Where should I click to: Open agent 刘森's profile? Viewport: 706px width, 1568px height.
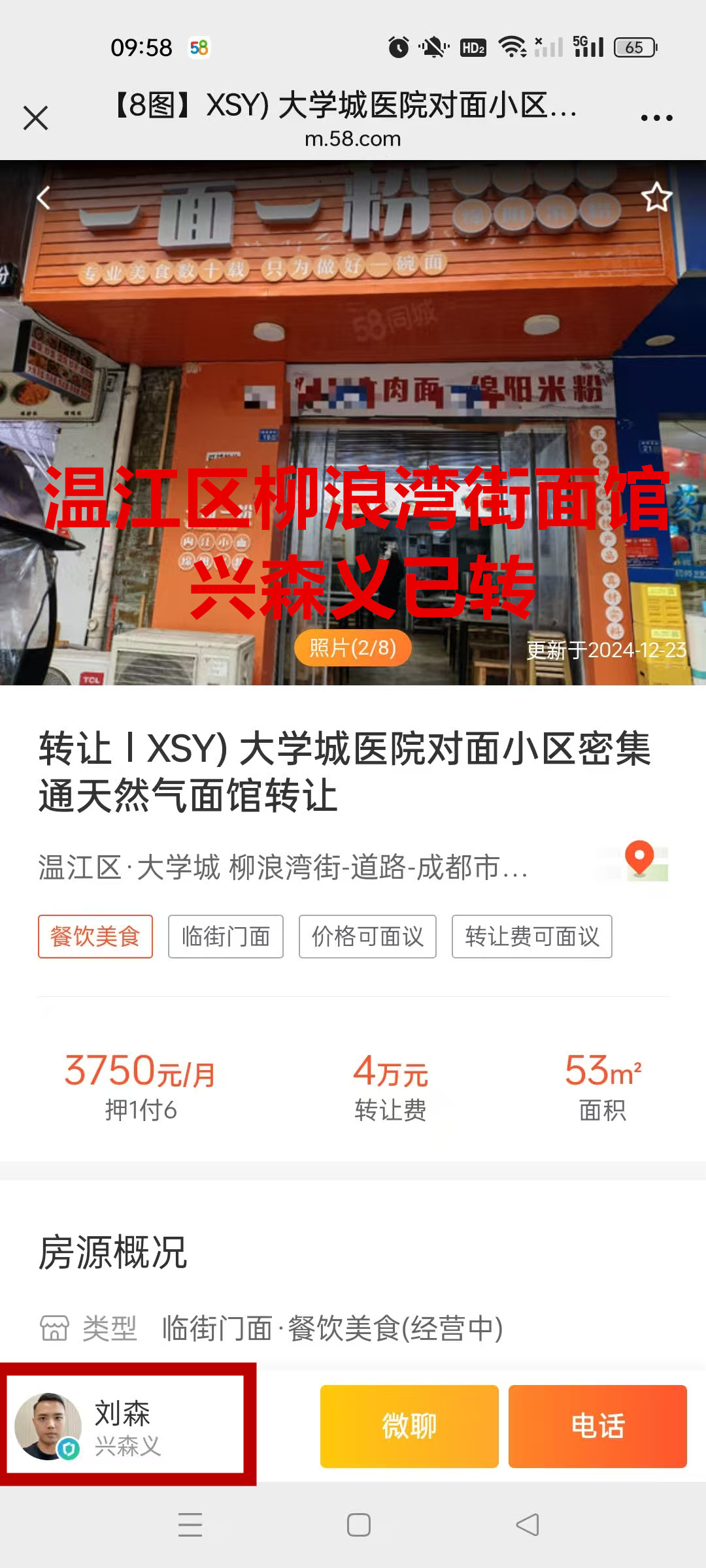click(124, 1426)
